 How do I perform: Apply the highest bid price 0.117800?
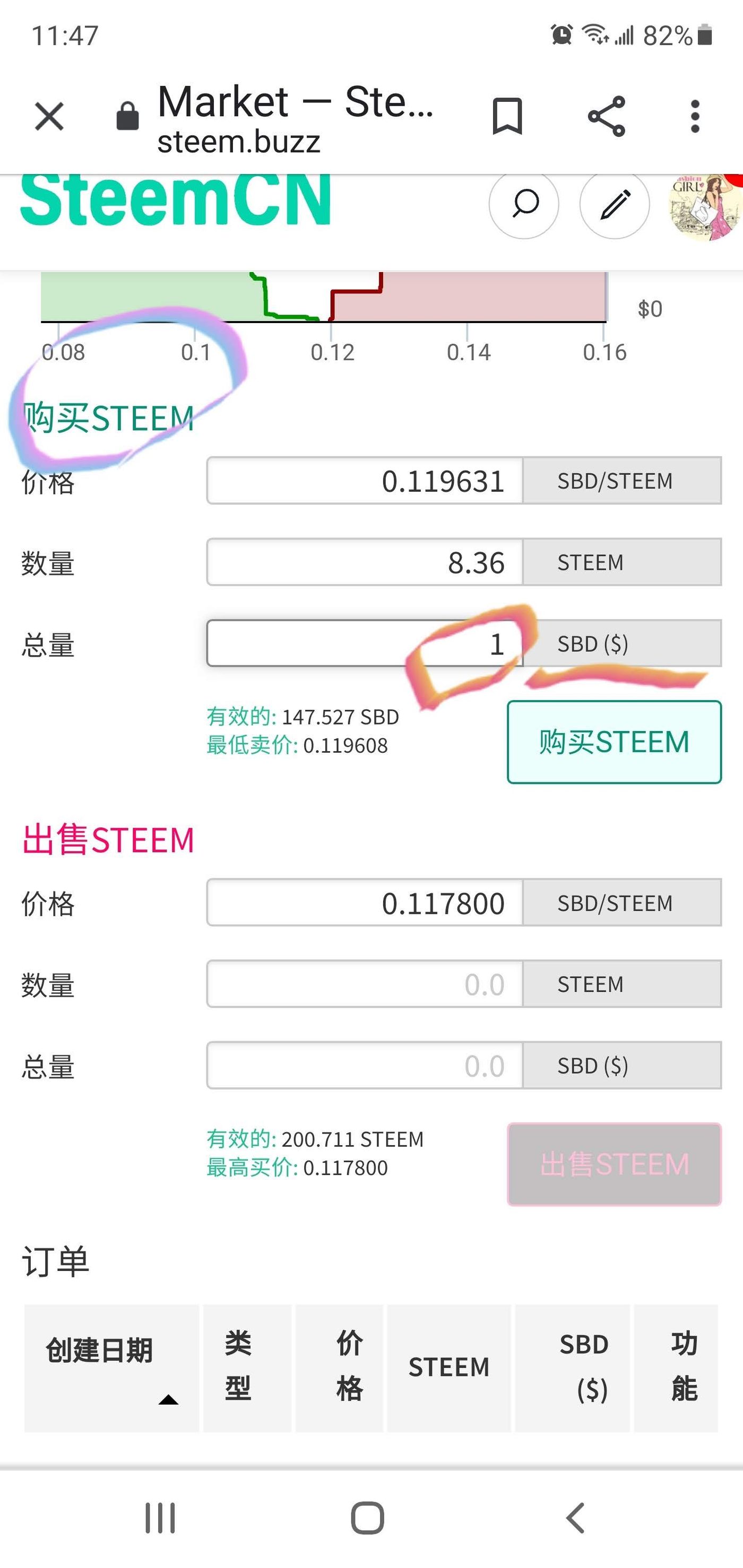pos(345,1168)
